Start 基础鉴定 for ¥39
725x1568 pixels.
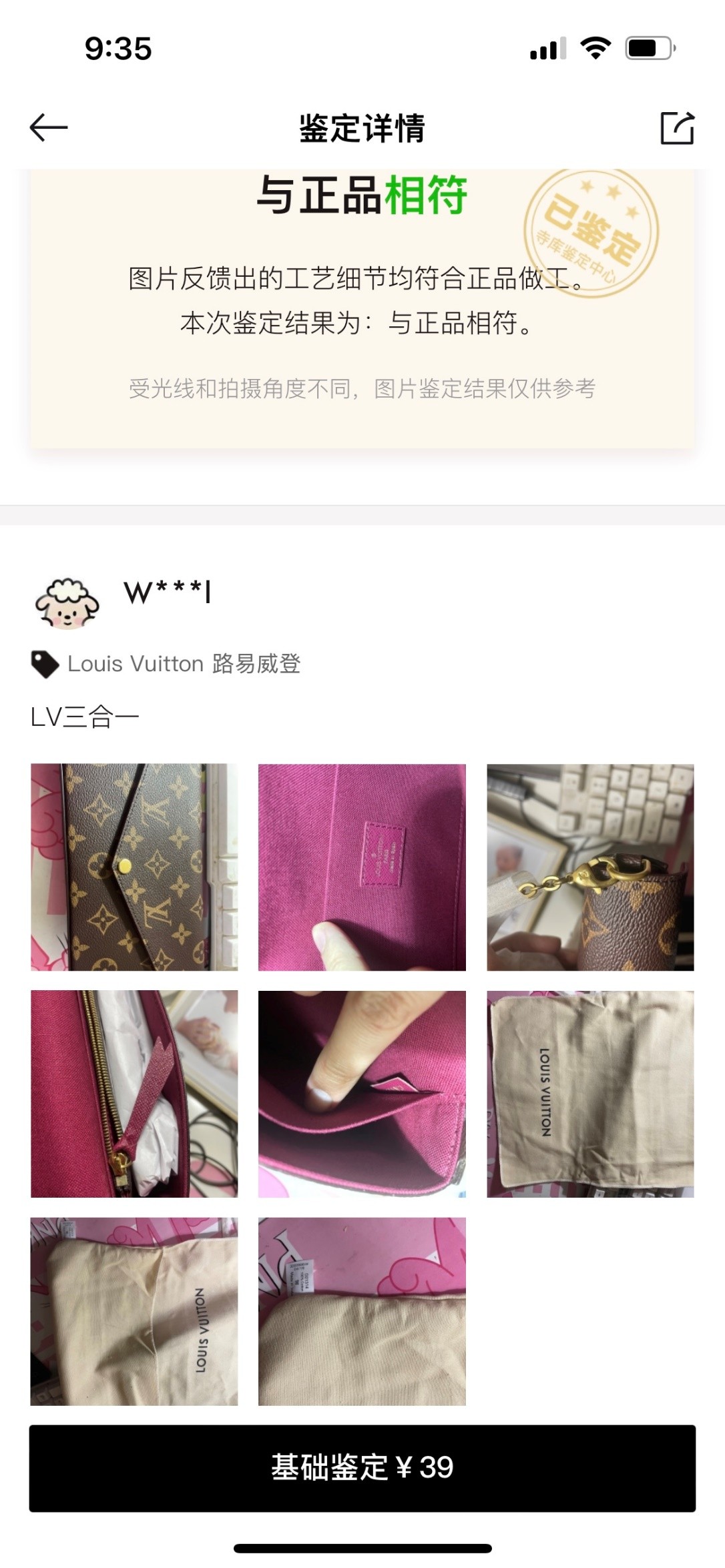362,1468
